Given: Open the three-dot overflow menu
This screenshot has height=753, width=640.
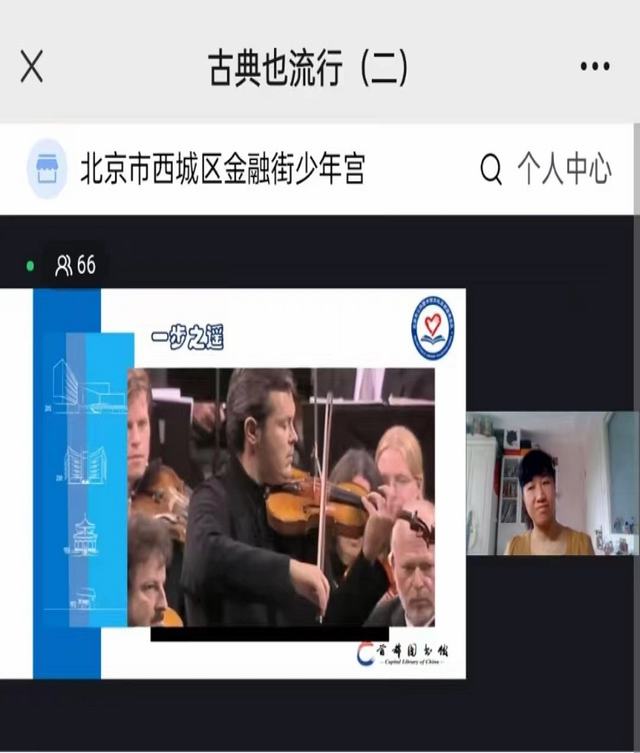Looking at the screenshot, I should coord(594,67).
